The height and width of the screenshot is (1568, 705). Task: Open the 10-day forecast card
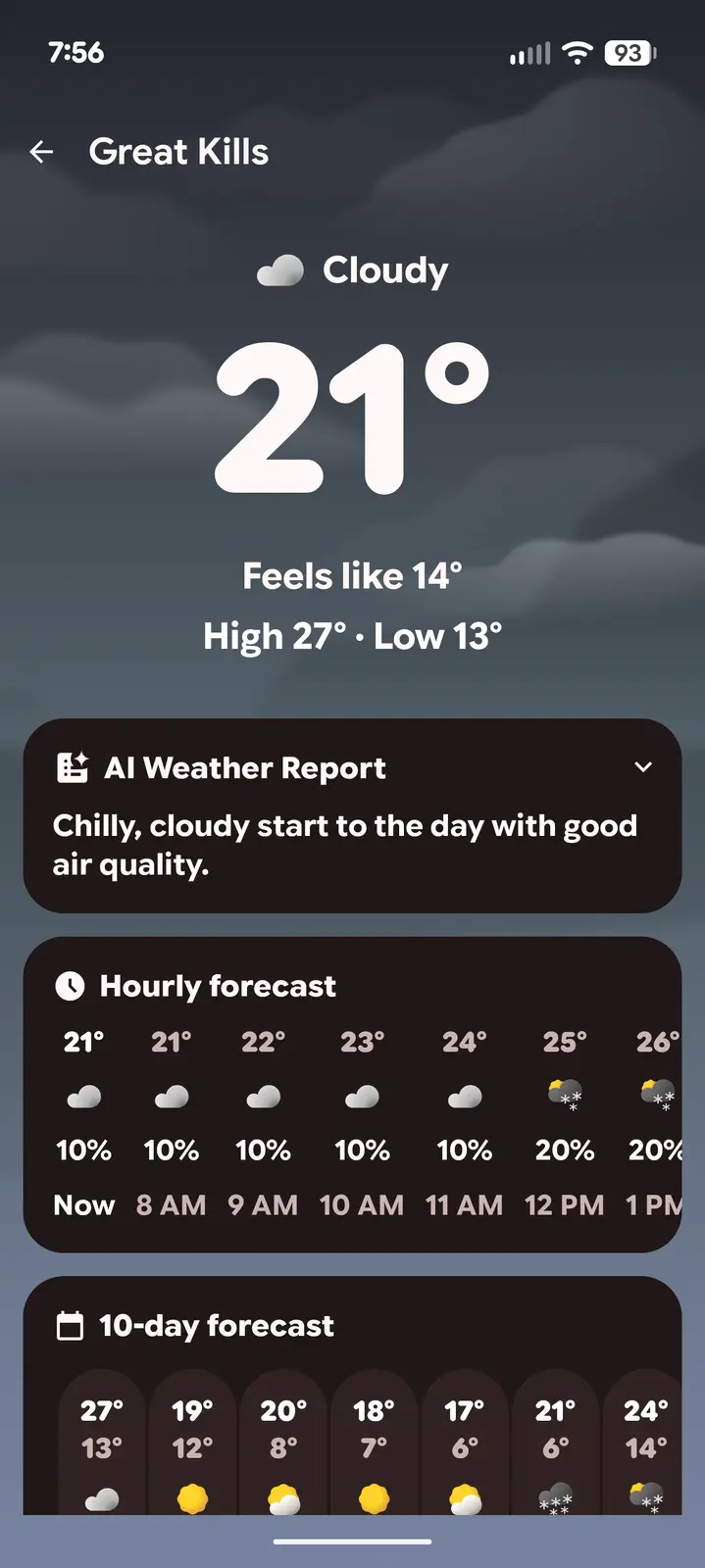216,1326
